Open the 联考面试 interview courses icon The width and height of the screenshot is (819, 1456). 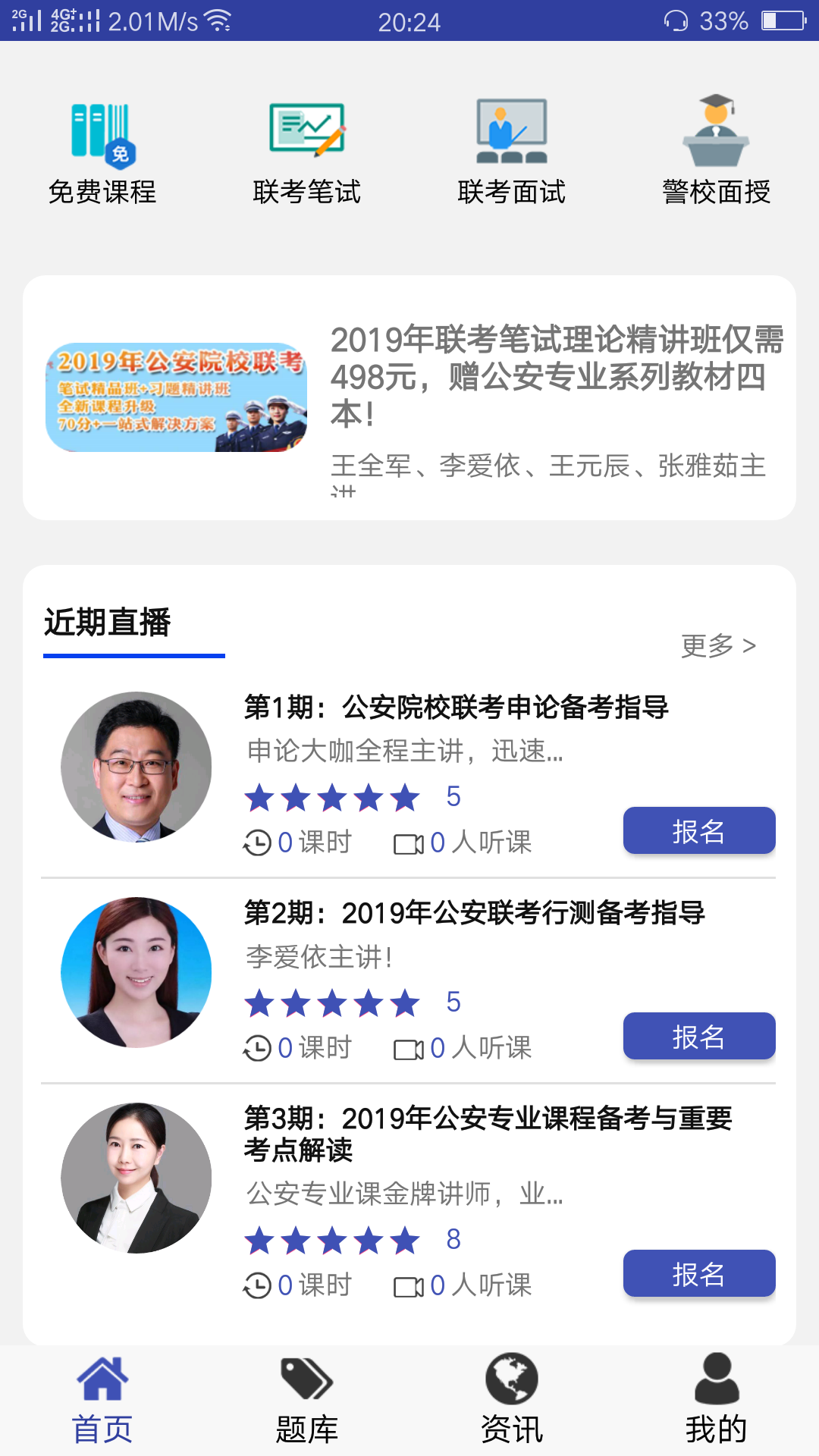(x=512, y=133)
